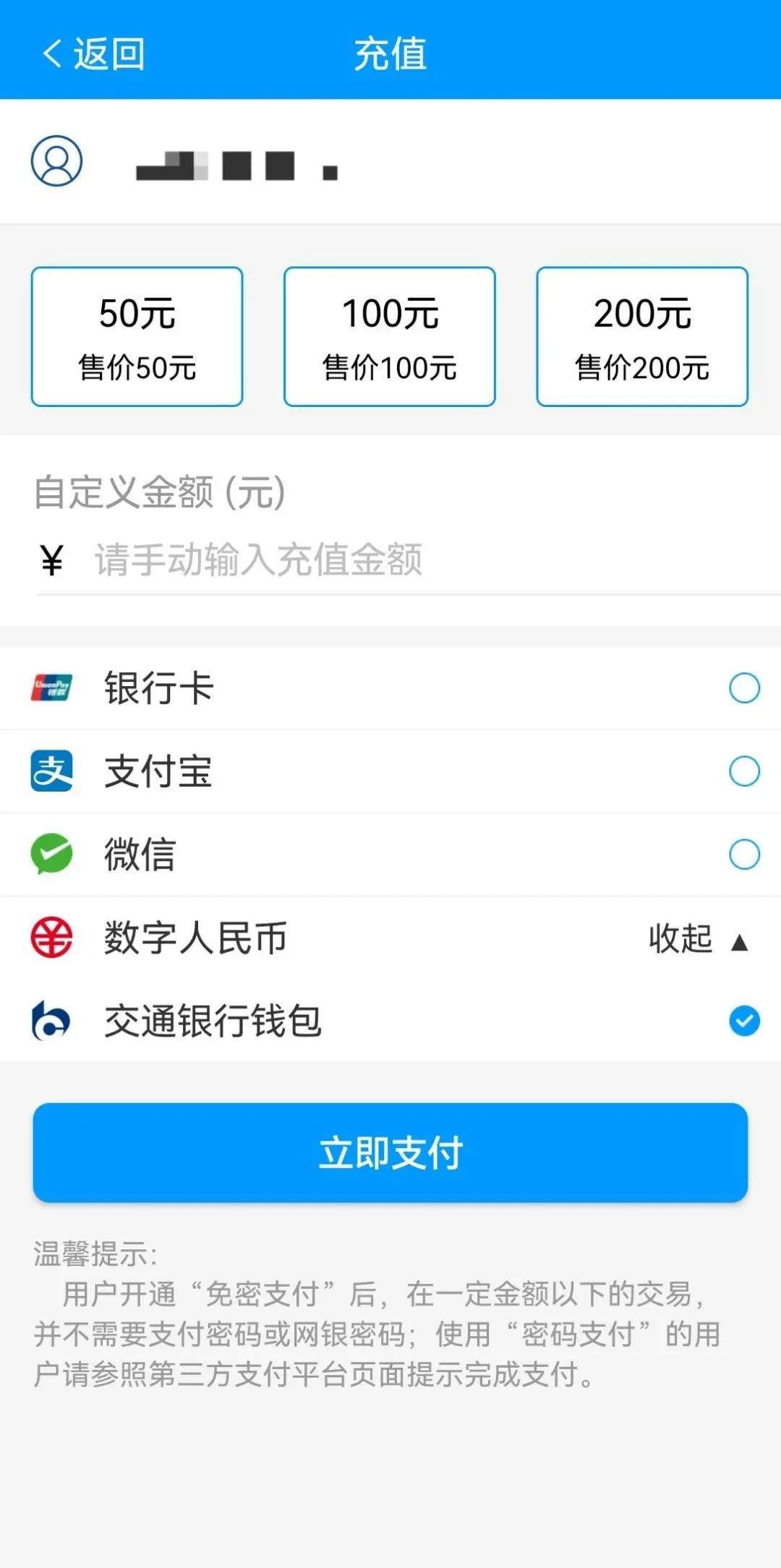Select the 50元 recharge option card

137,336
